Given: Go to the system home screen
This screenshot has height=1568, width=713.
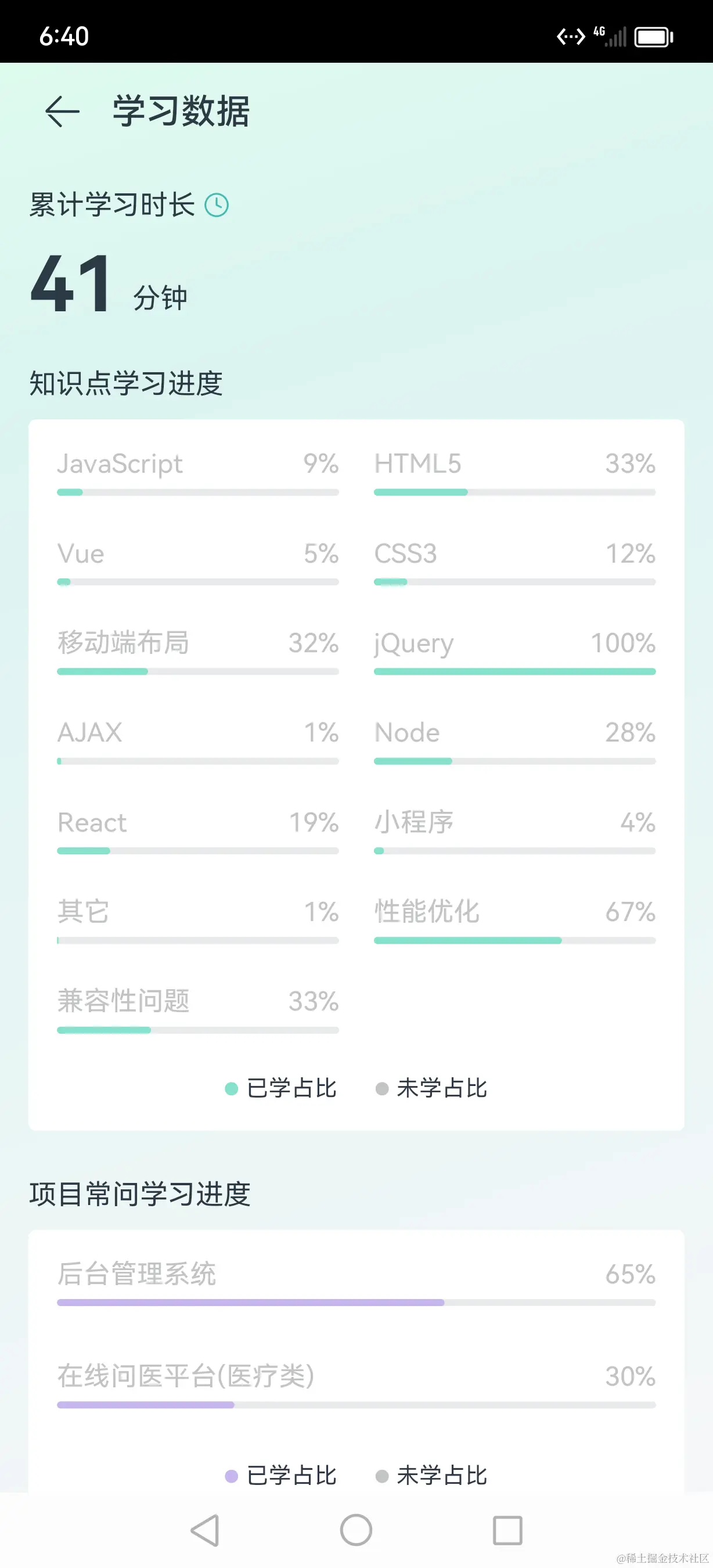Looking at the screenshot, I should click(x=356, y=1530).
